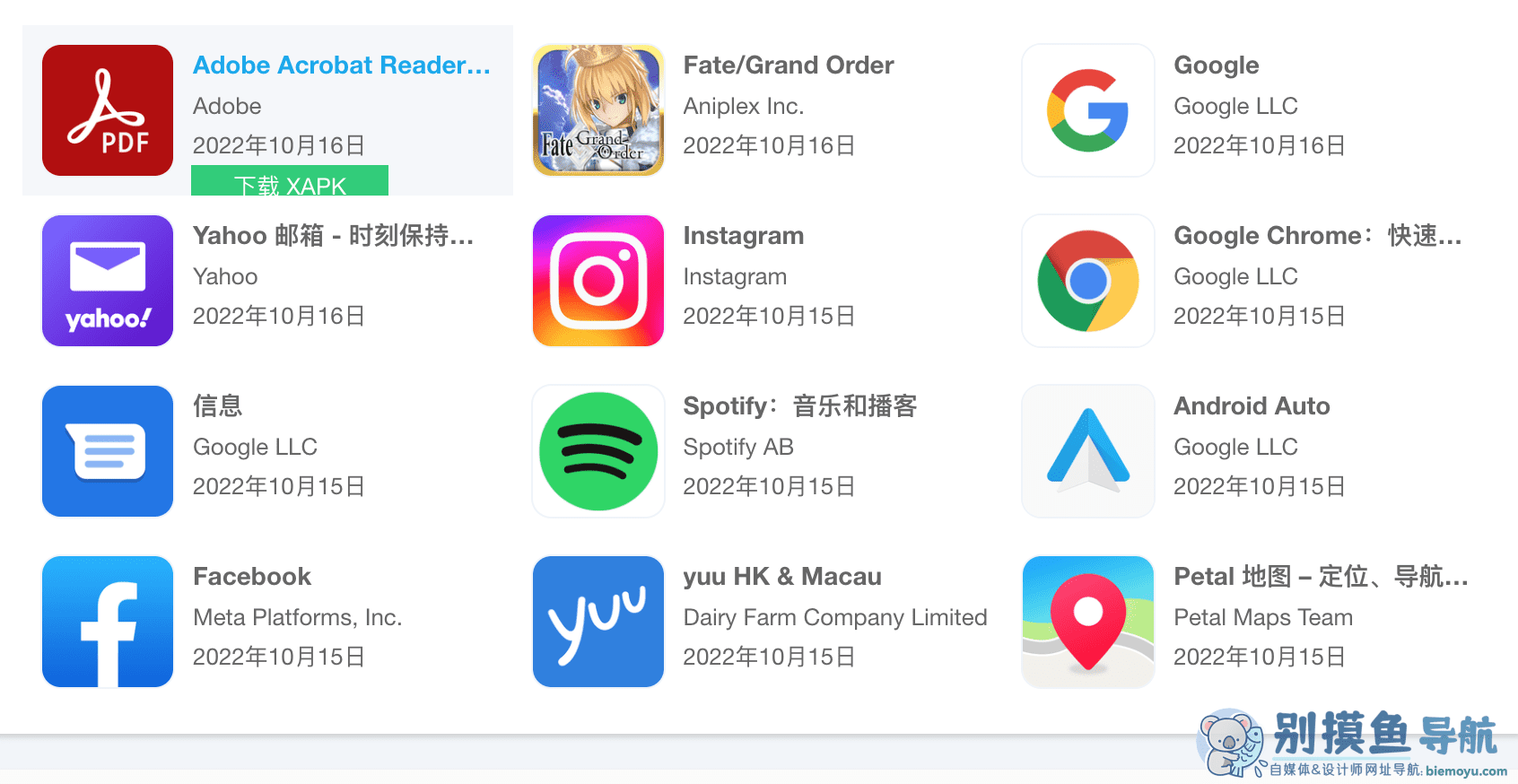Open 信息 app by Google LLC
The height and width of the screenshot is (784, 1518).
pos(218,406)
